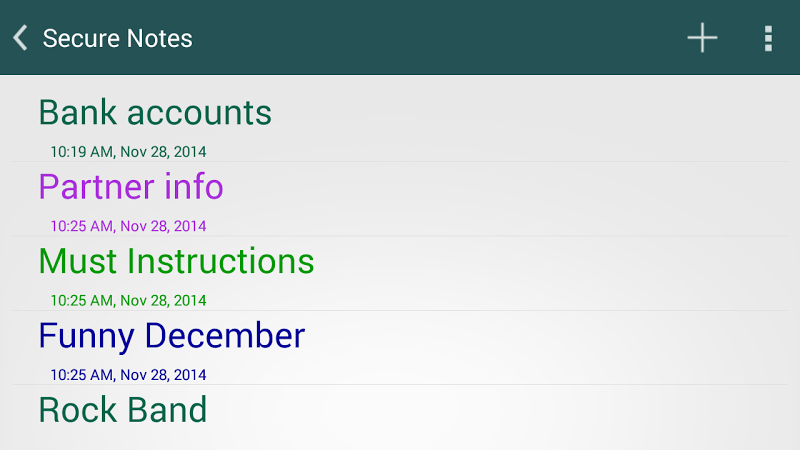Viewport: 800px width, 450px height.
Task: Add a new secure note
Action: point(702,38)
